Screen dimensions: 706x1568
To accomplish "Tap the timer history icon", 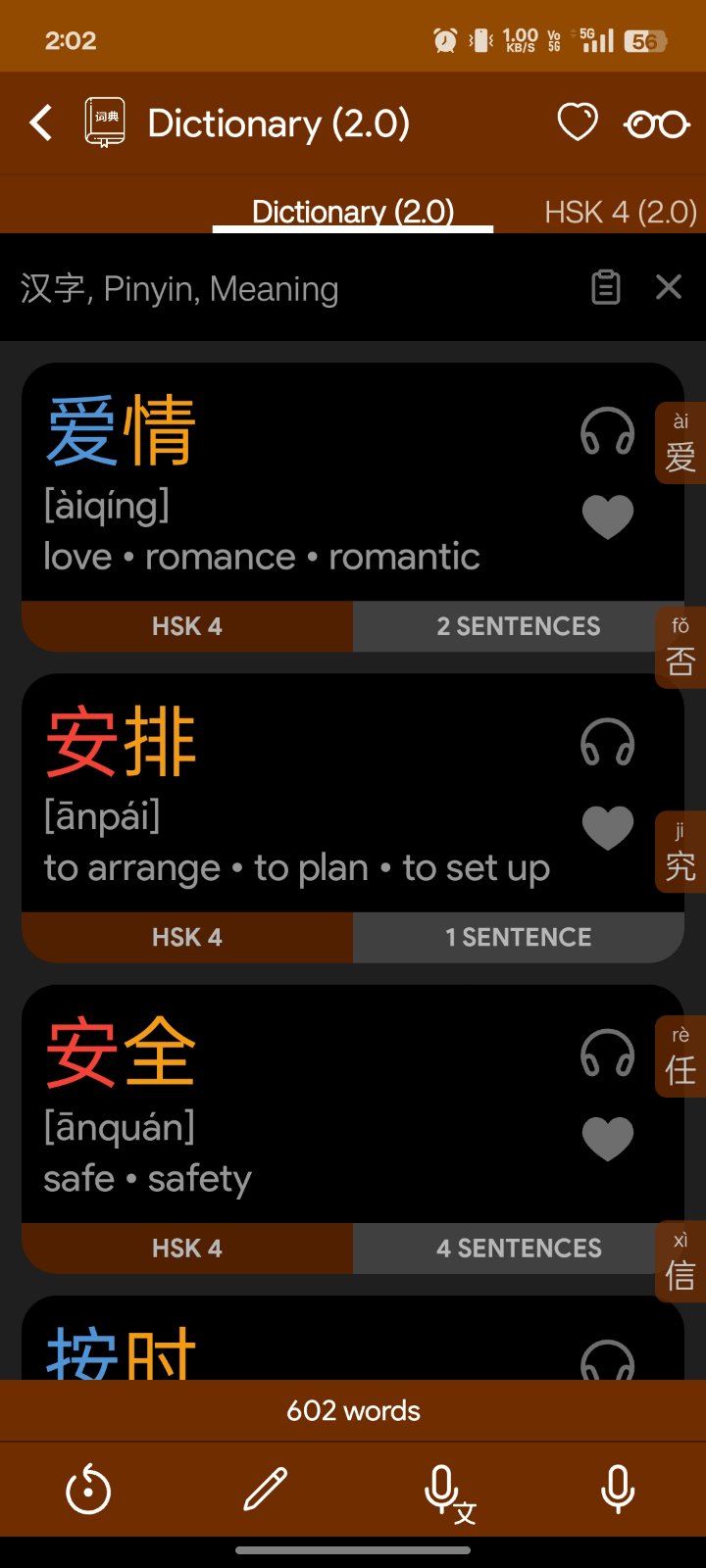I will pos(88,1490).
